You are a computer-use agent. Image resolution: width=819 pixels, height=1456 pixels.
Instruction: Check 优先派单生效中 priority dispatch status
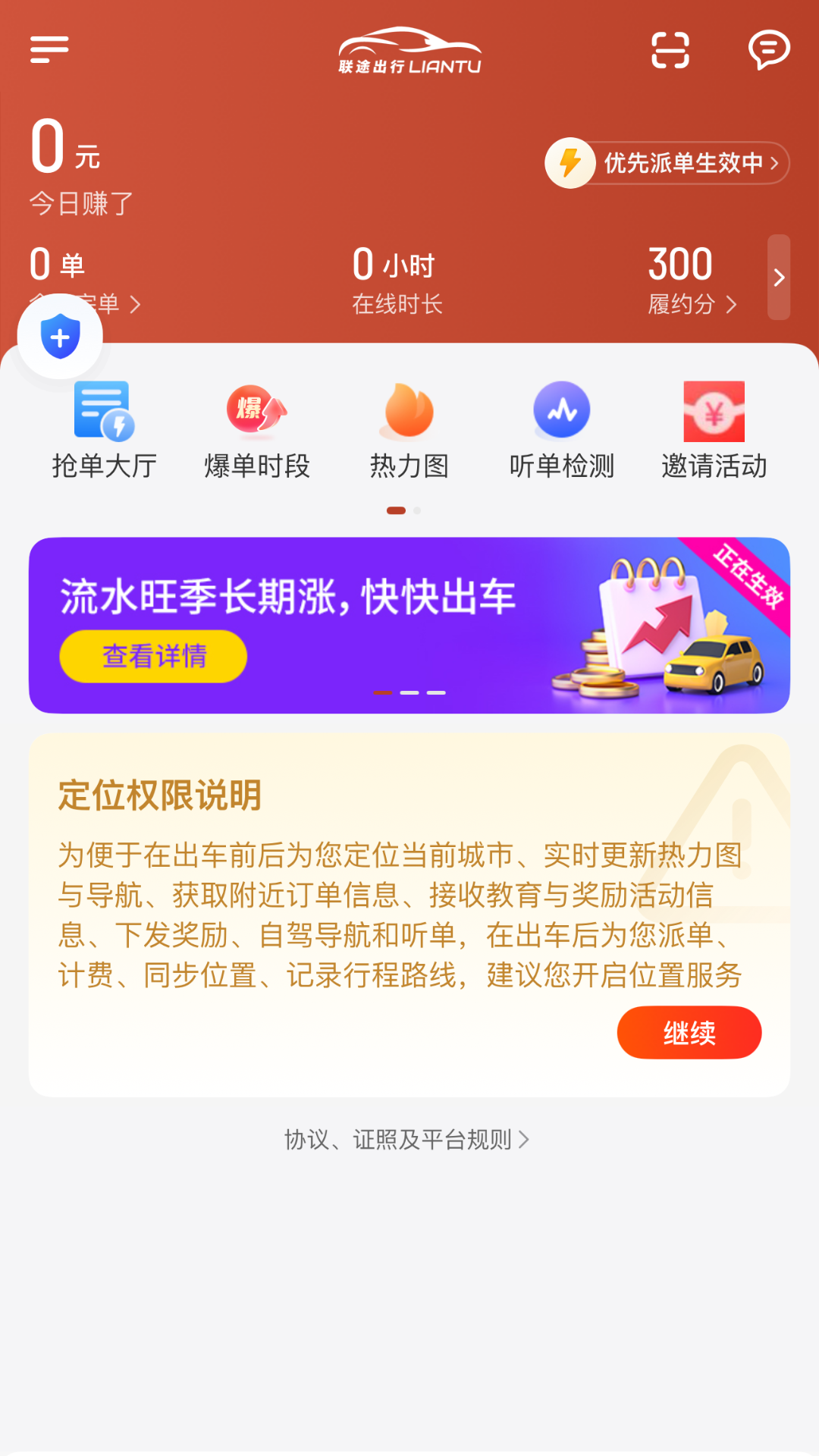click(666, 163)
